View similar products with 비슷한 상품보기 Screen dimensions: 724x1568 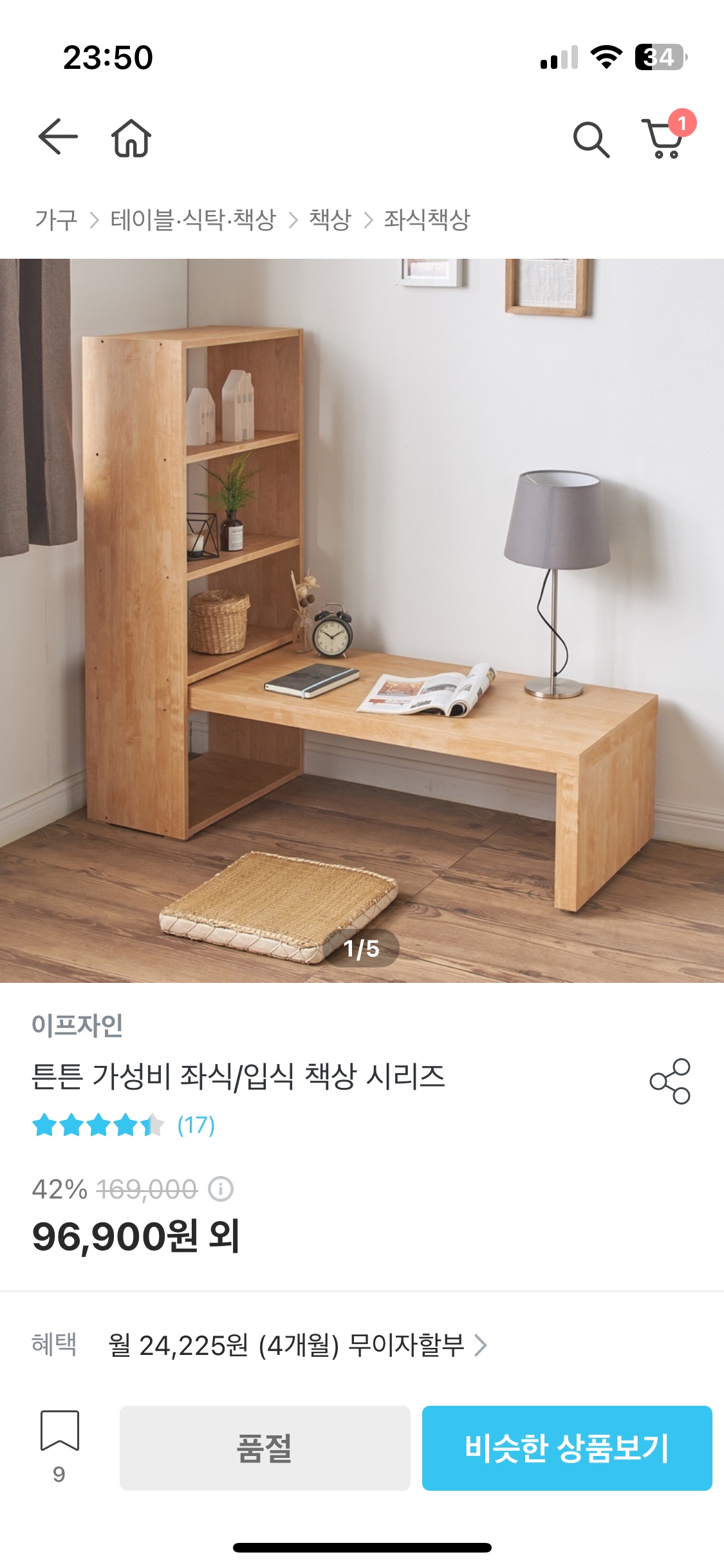coord(567,1448)
